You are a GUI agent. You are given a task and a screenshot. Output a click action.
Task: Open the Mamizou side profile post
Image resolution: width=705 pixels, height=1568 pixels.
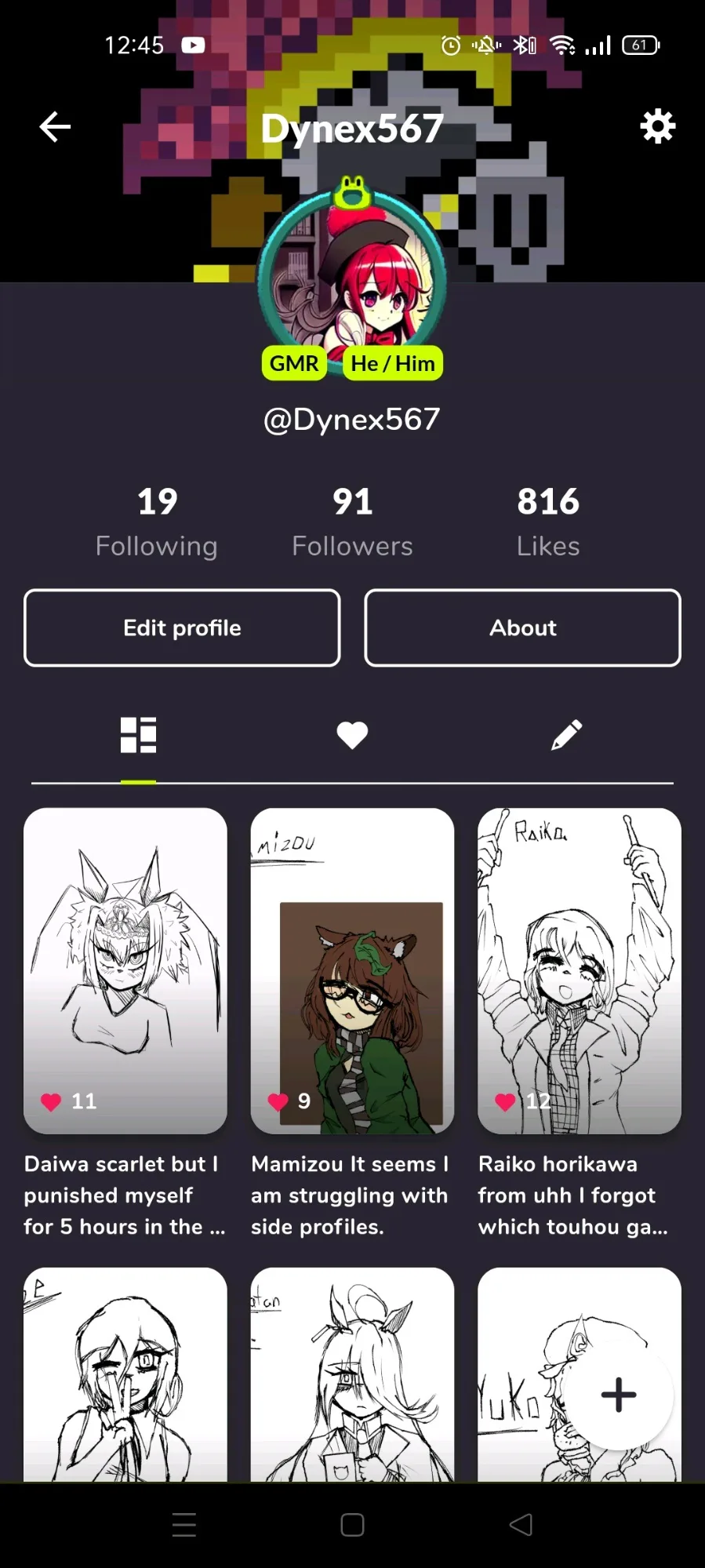pos(352,970)
